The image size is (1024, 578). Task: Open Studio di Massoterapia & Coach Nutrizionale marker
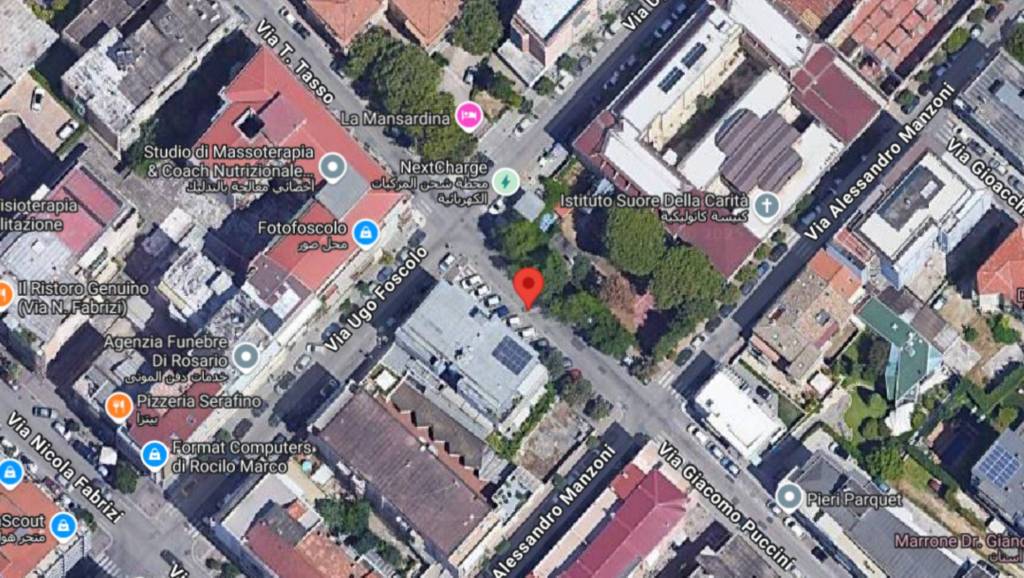coord(332,165)
